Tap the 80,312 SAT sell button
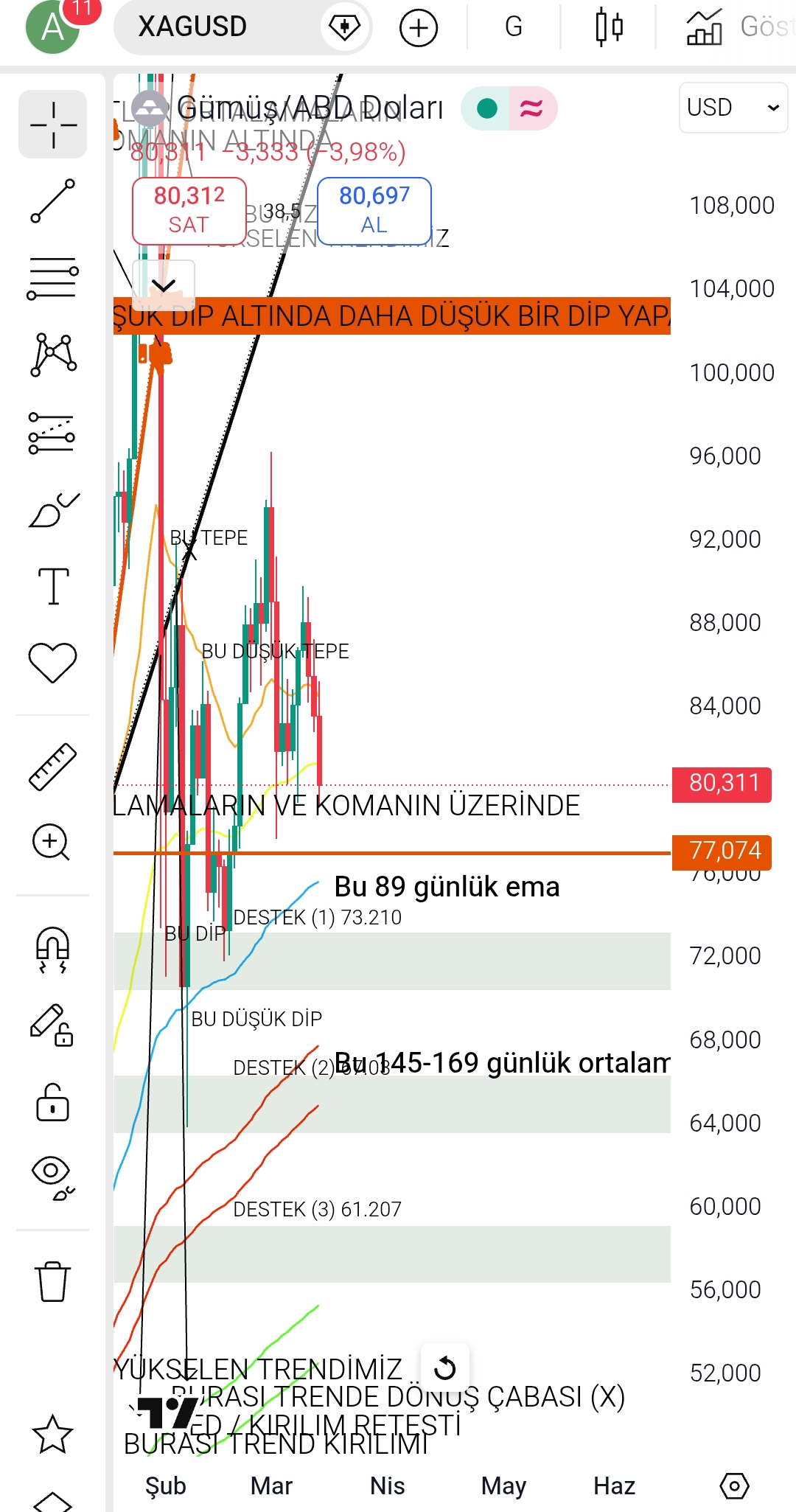The width and height of the screenshot is (796, 1512). coord(189,210)
